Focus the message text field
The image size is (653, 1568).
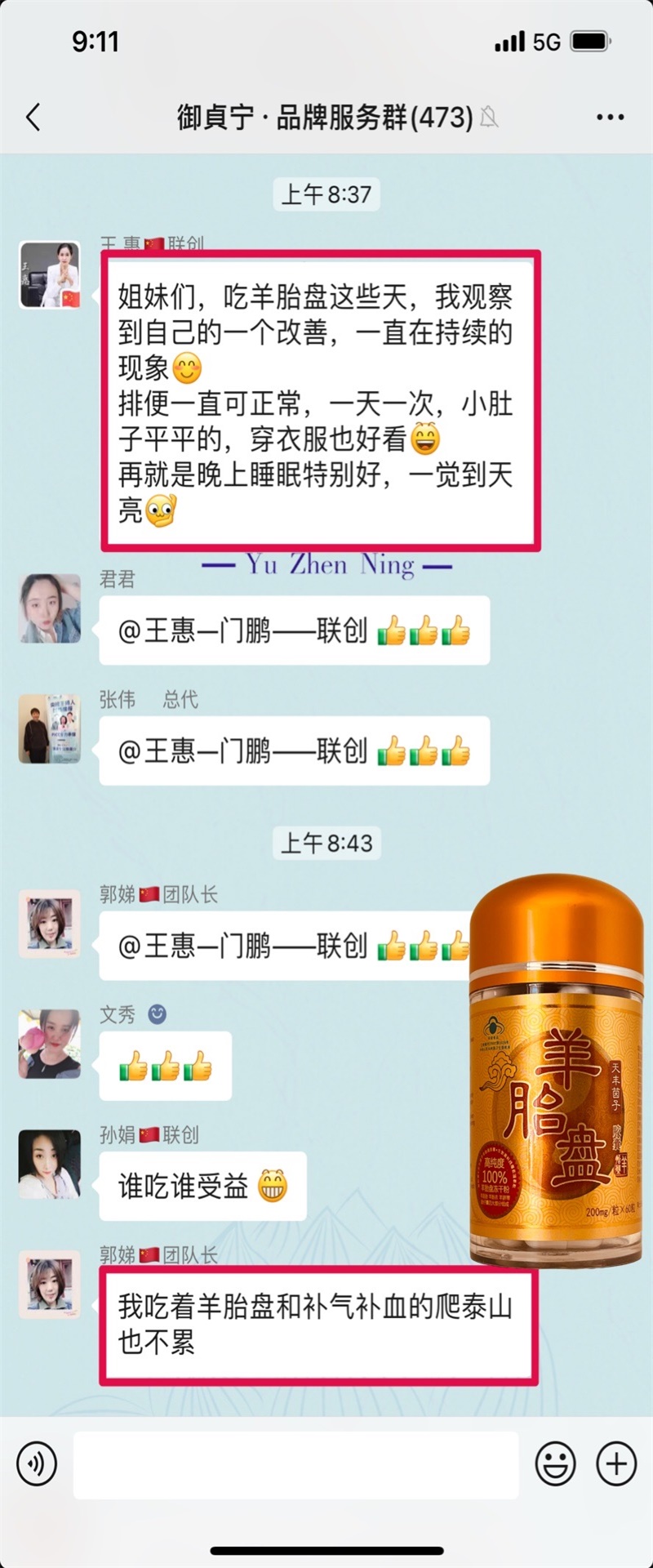[x=295, y=1465]
